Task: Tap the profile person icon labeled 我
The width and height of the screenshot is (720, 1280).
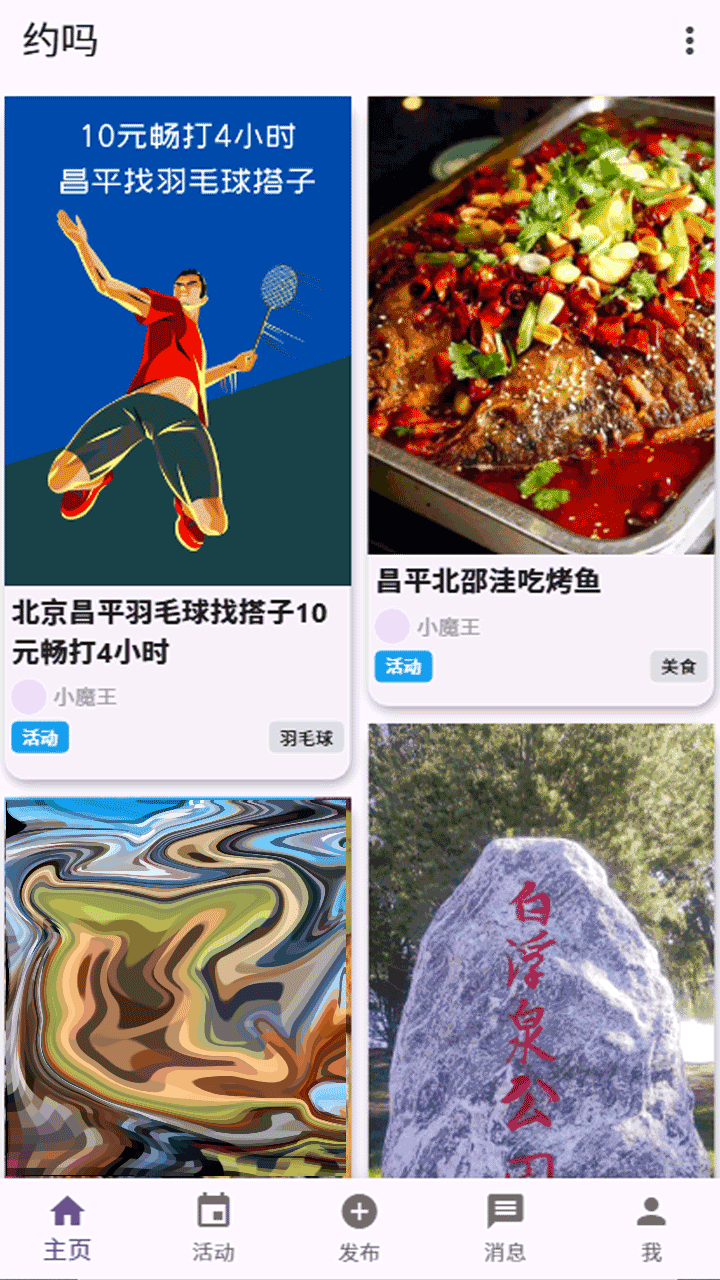Action: [x=649, y=1213]
